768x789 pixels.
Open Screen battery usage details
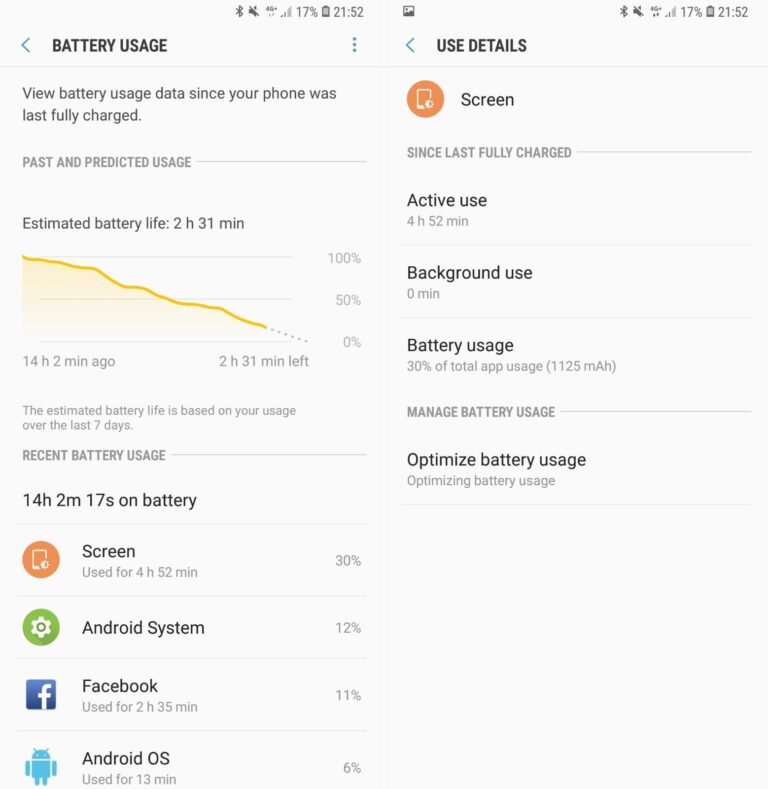tap(190, 560)
